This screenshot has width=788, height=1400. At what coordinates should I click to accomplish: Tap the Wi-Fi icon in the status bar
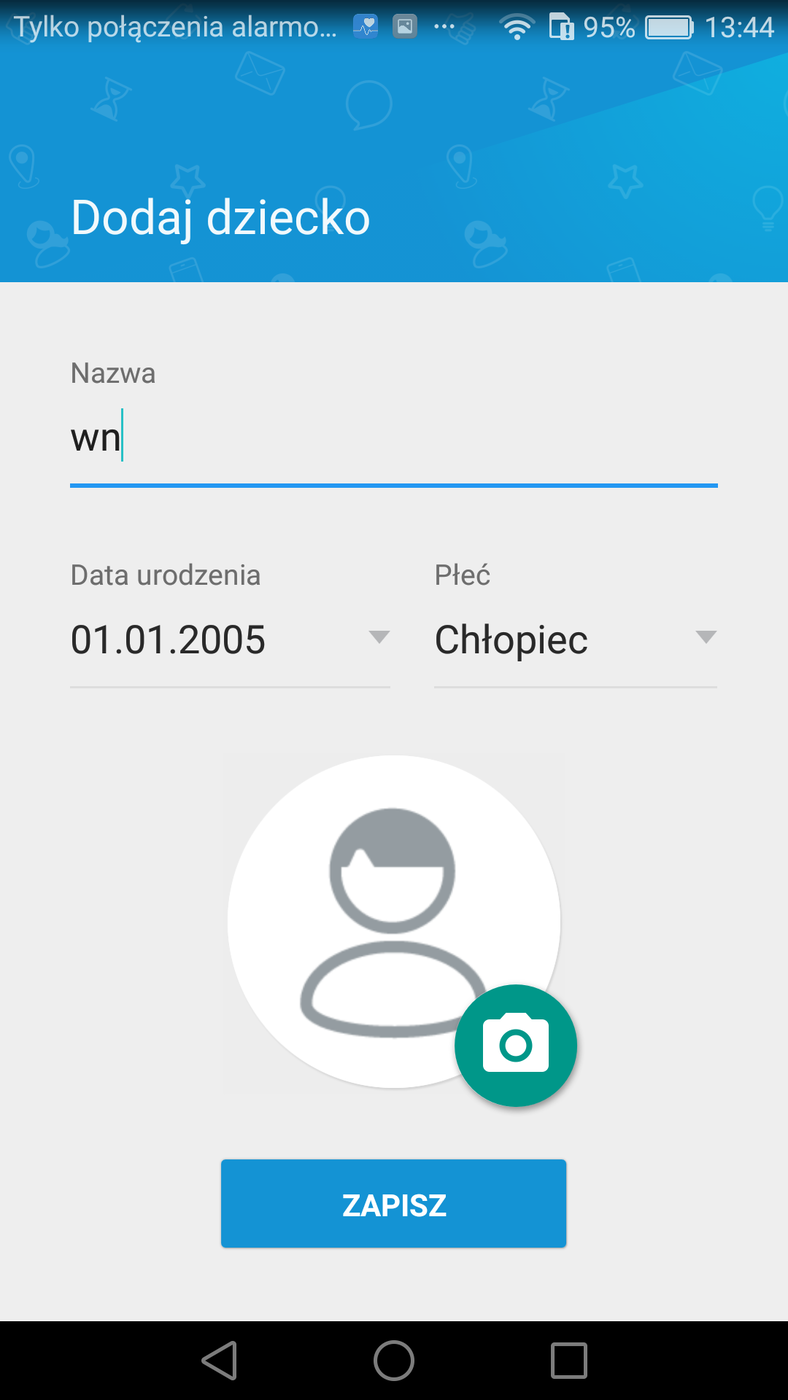pyautogui.click(x=517, y=26)
